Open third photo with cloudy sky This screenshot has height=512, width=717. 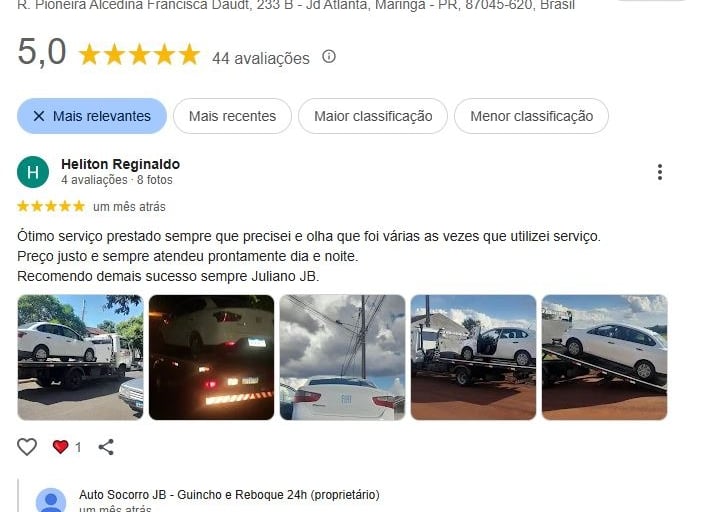(342, 357)
